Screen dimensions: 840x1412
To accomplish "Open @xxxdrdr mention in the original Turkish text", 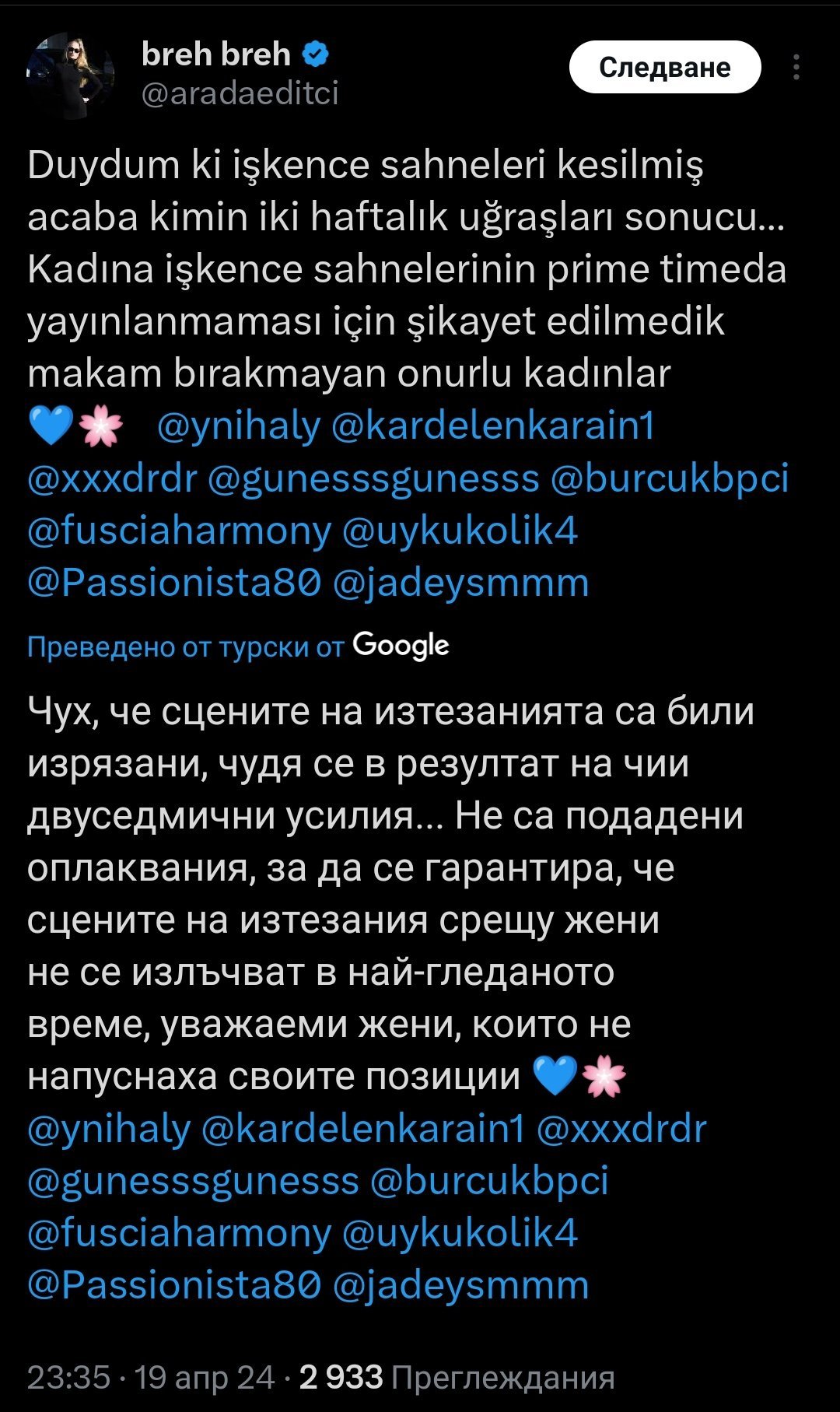I will [112, 478].
